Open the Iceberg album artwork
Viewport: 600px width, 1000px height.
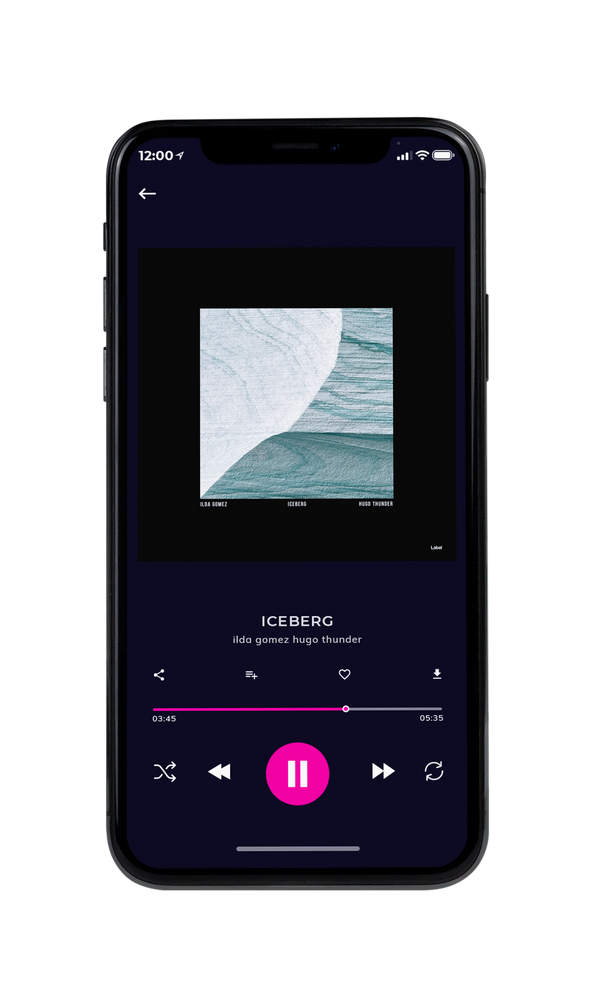296,404
